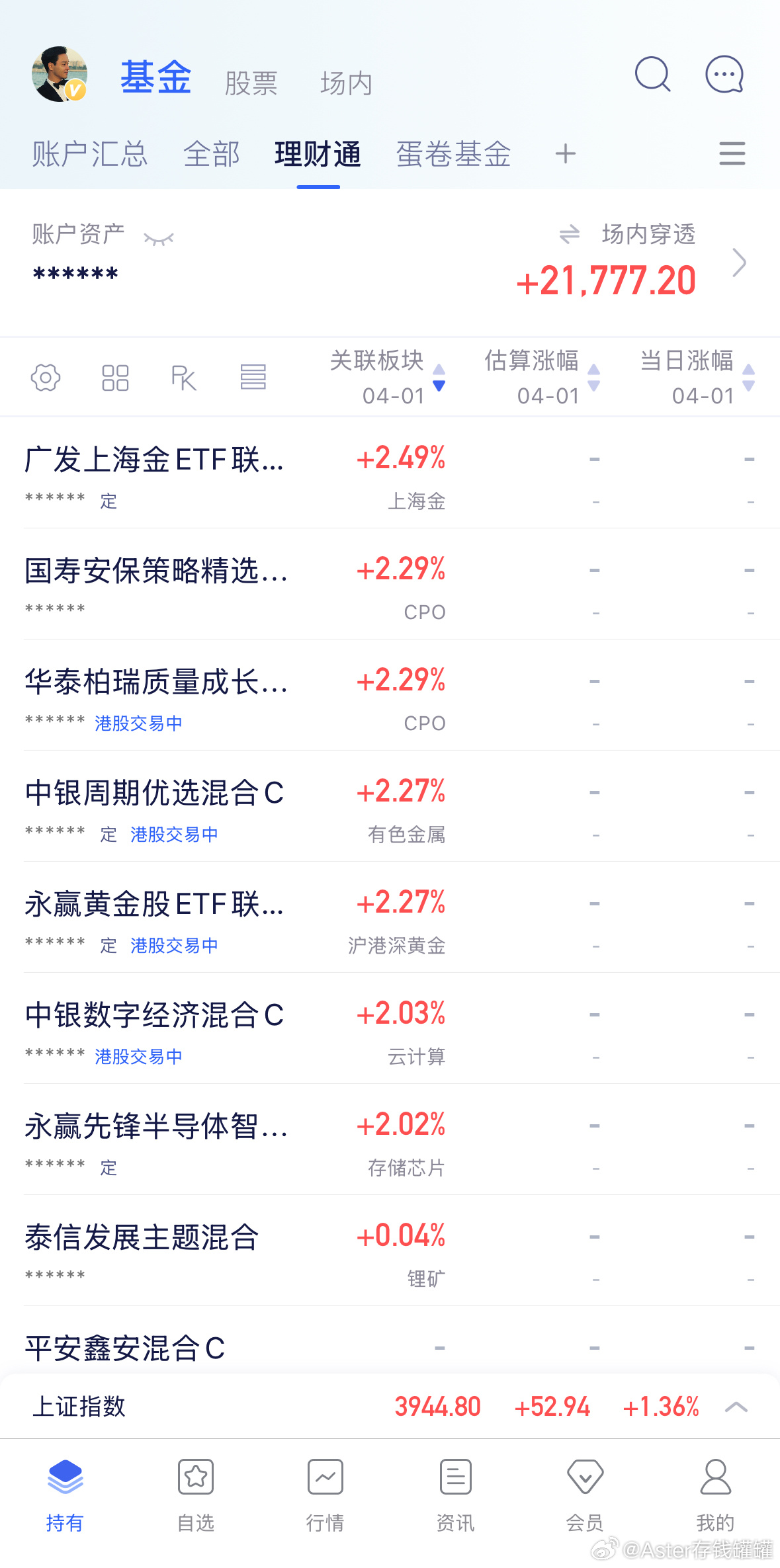Switch to the list layout view

click(x=253, y=377)
